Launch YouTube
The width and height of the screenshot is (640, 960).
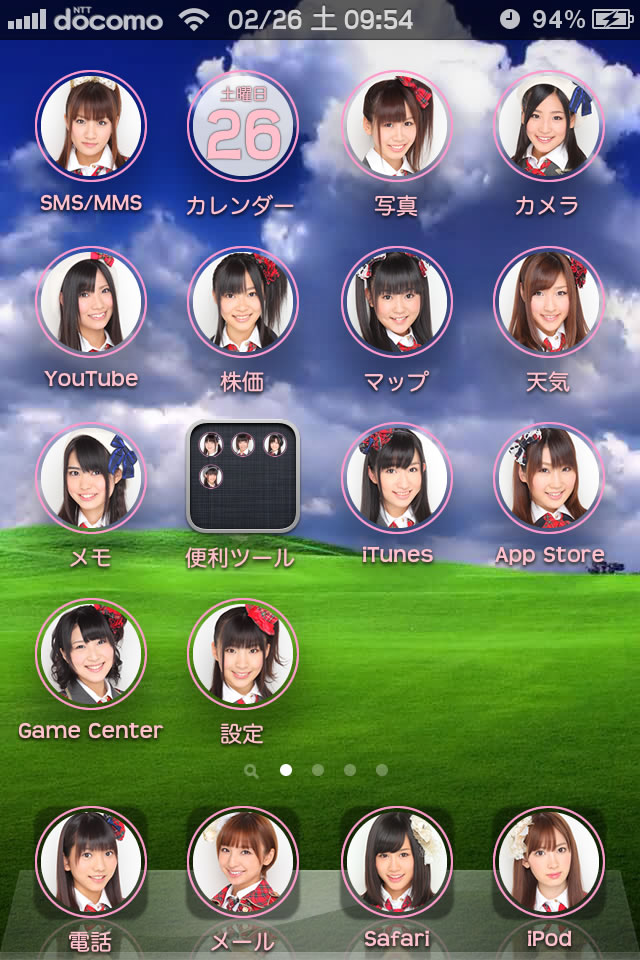[x=91, y=302]
